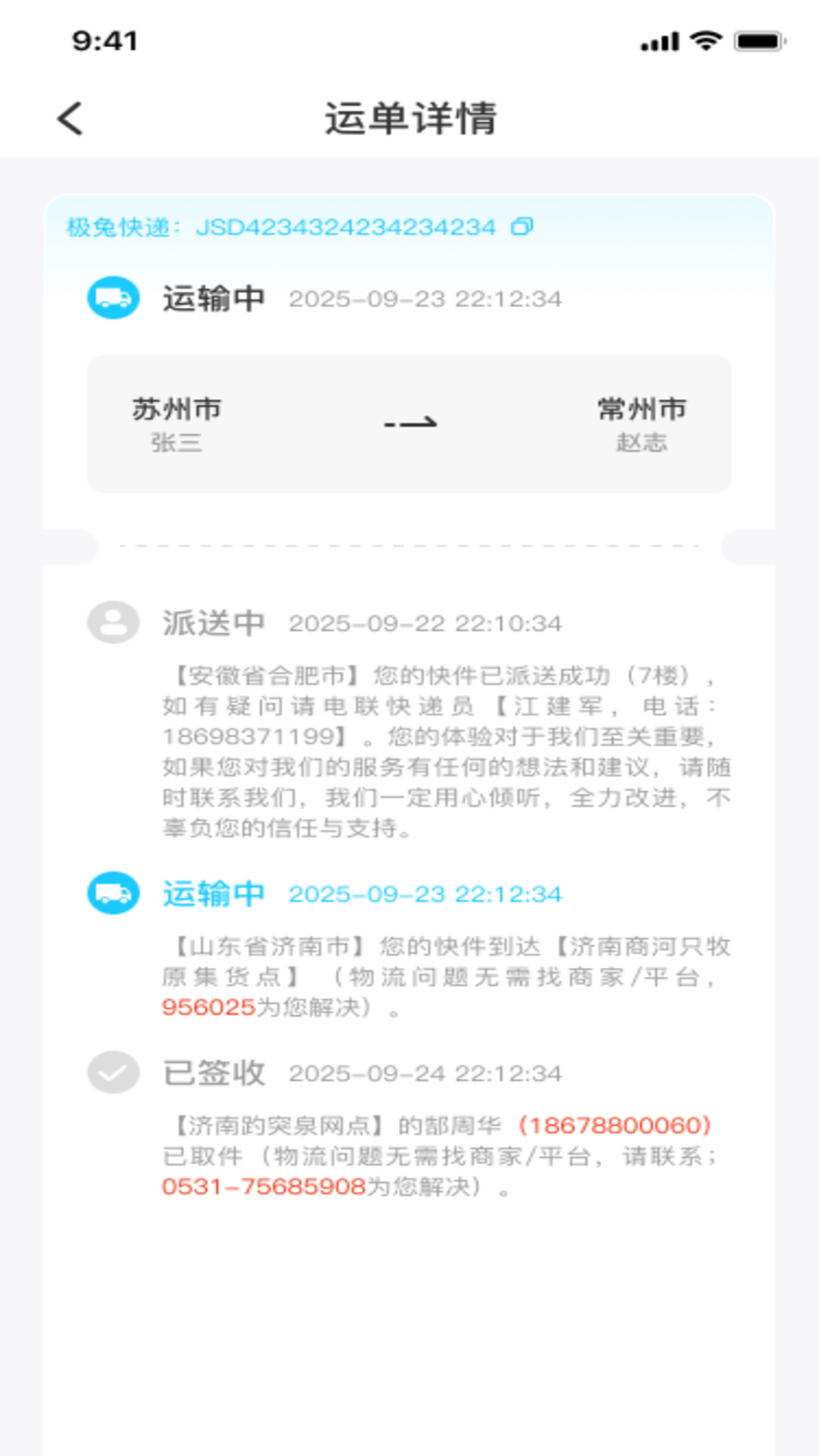Select the tracking number JSD4234324234234234

[x=345, y=226]
